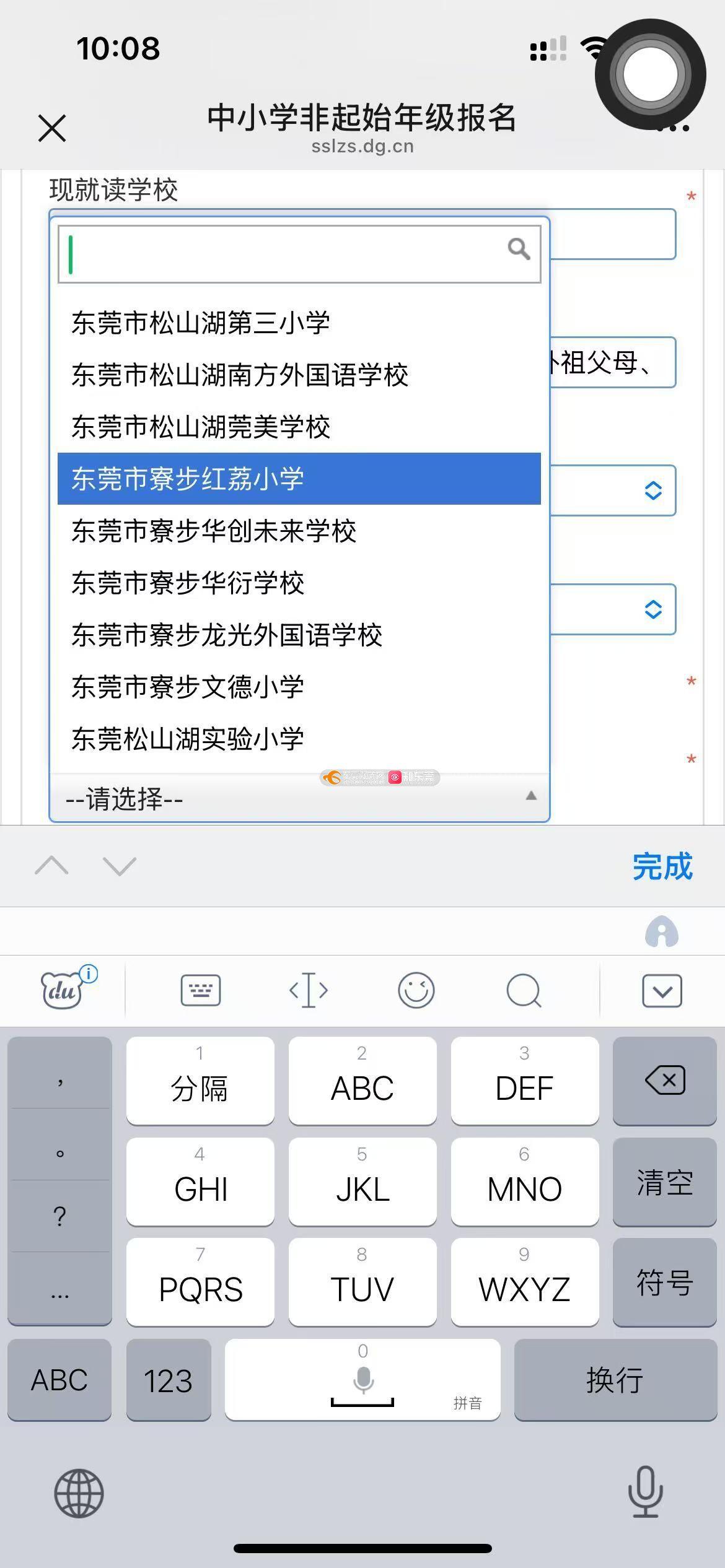Tap the school search input field
The image size is (725, 1568).
285,254
